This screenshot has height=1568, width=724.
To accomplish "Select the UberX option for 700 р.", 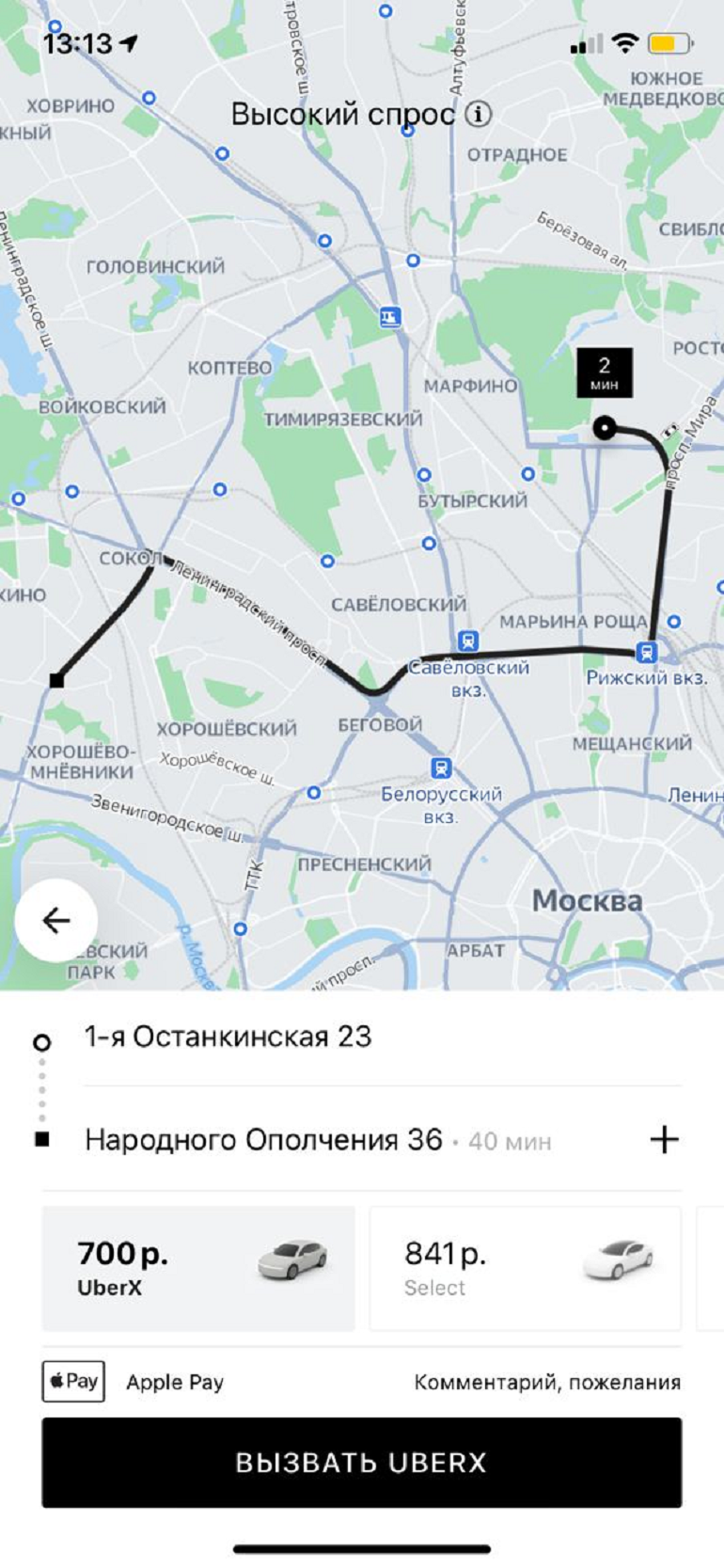I will coord(198,1267).
